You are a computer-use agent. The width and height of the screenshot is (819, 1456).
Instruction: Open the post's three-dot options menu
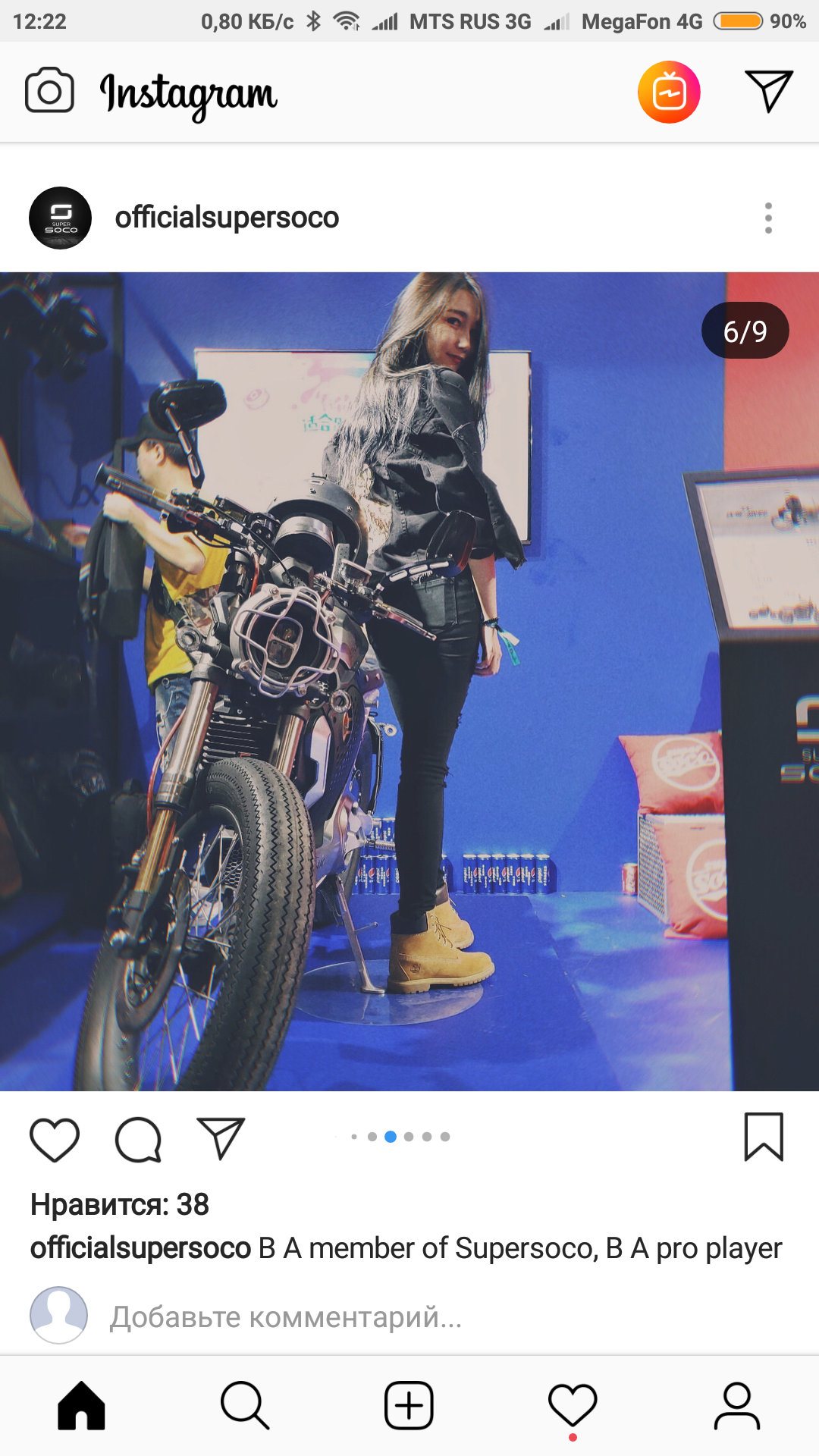tap(768, 218)
